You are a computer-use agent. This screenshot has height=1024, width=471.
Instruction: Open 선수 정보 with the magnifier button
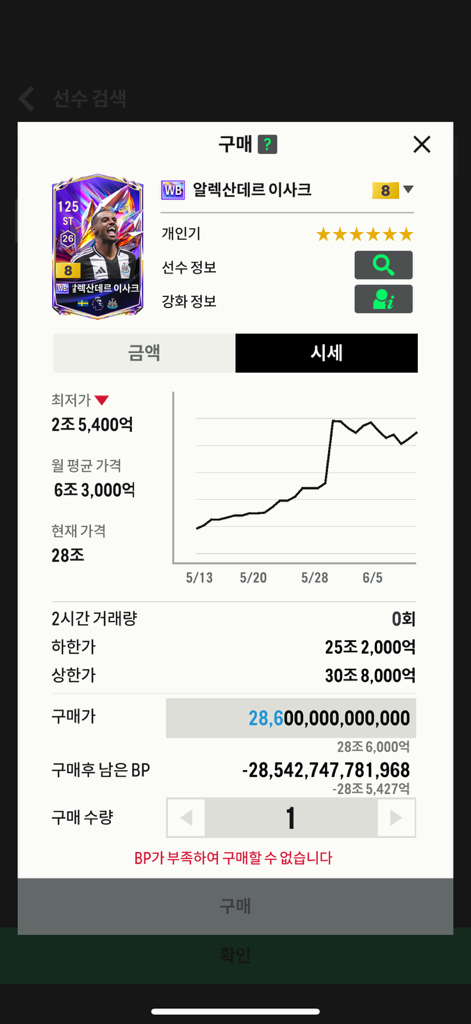(x=383, y=265)
